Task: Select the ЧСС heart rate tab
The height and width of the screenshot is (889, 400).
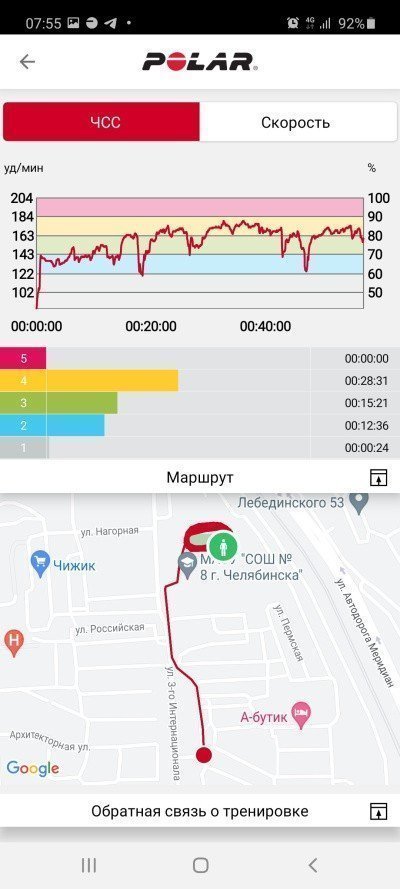Action: click(x=101, y=122)
